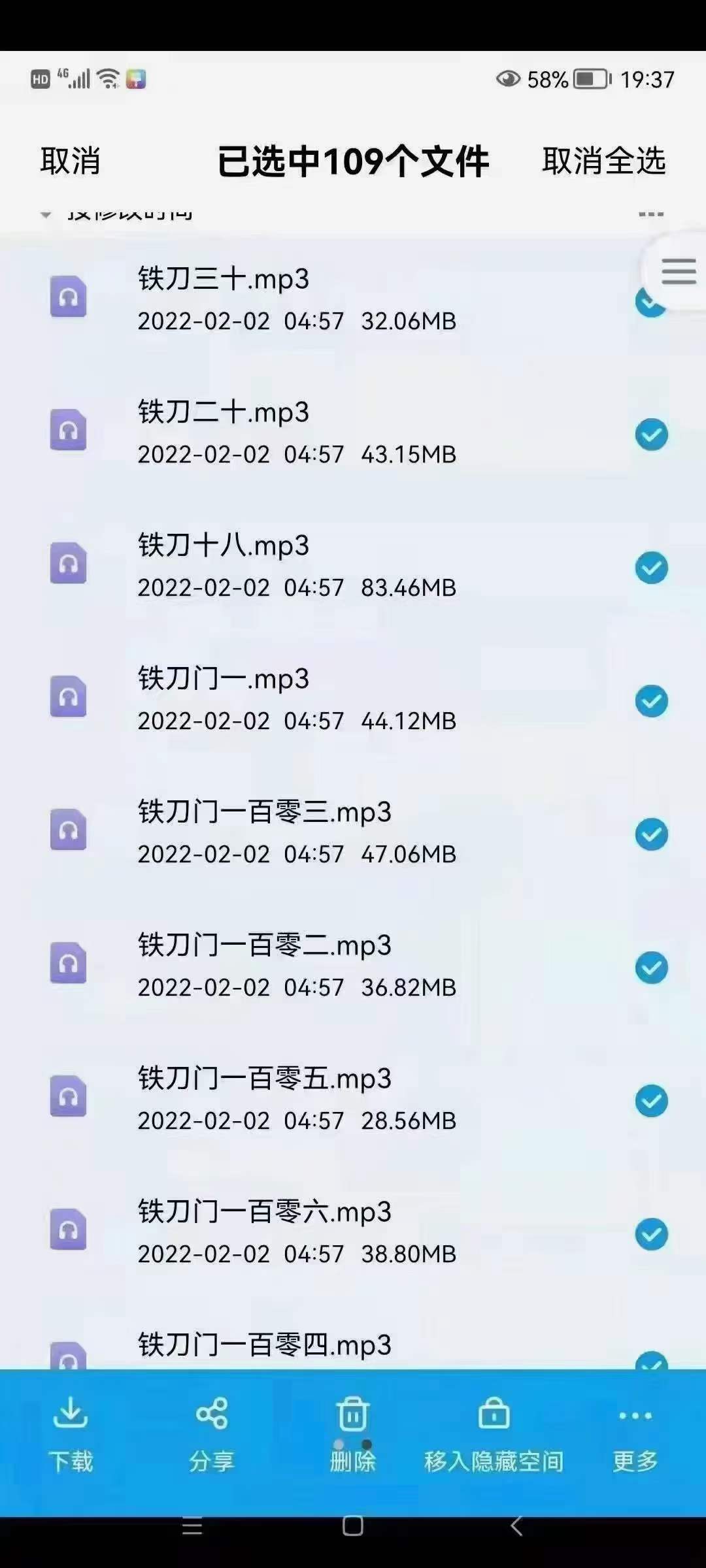Image resolution: width=706 pixels, height=1568 pixels.
Task: Go back with the system back arrow
Action: pyautogui.click(x=516, y=1526)
